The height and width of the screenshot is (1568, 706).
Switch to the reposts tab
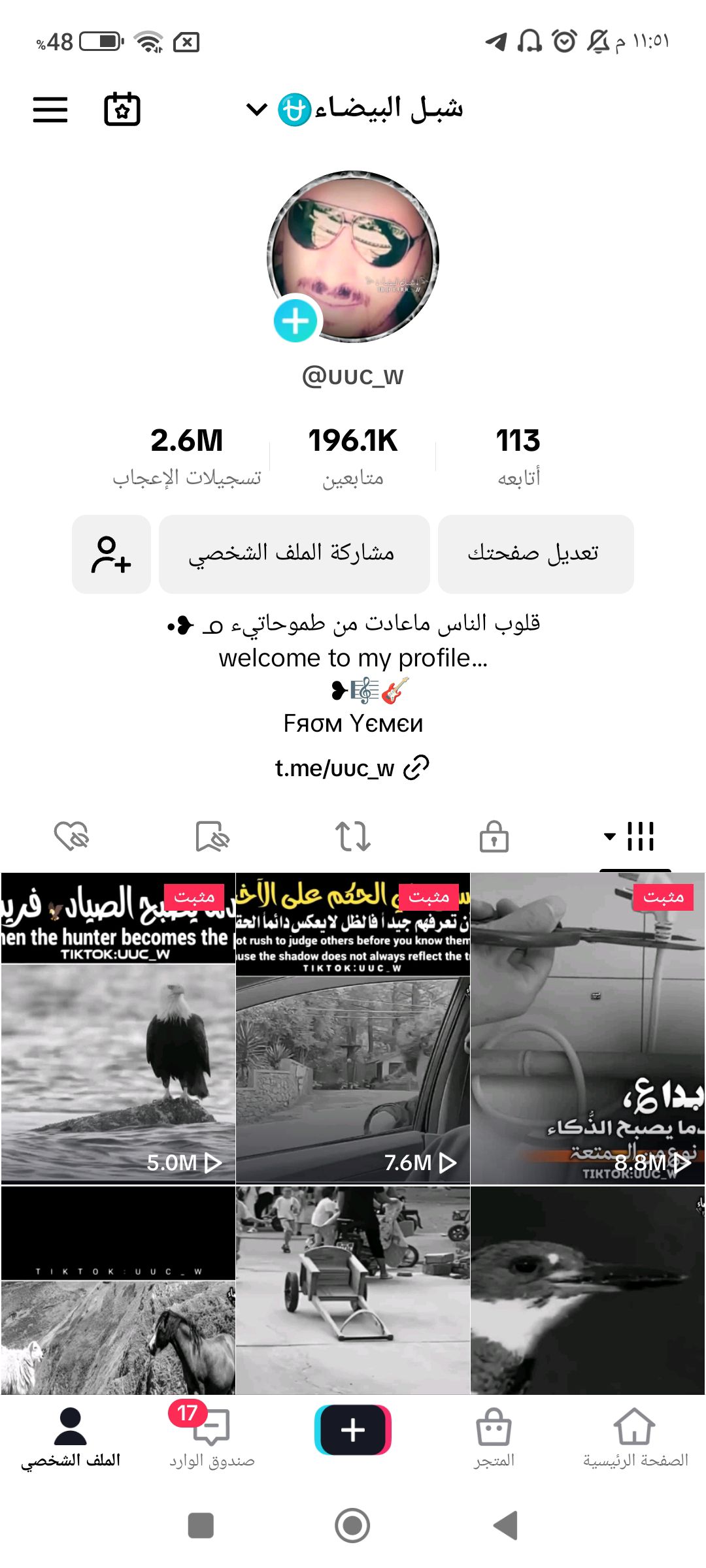click(353, 836)
